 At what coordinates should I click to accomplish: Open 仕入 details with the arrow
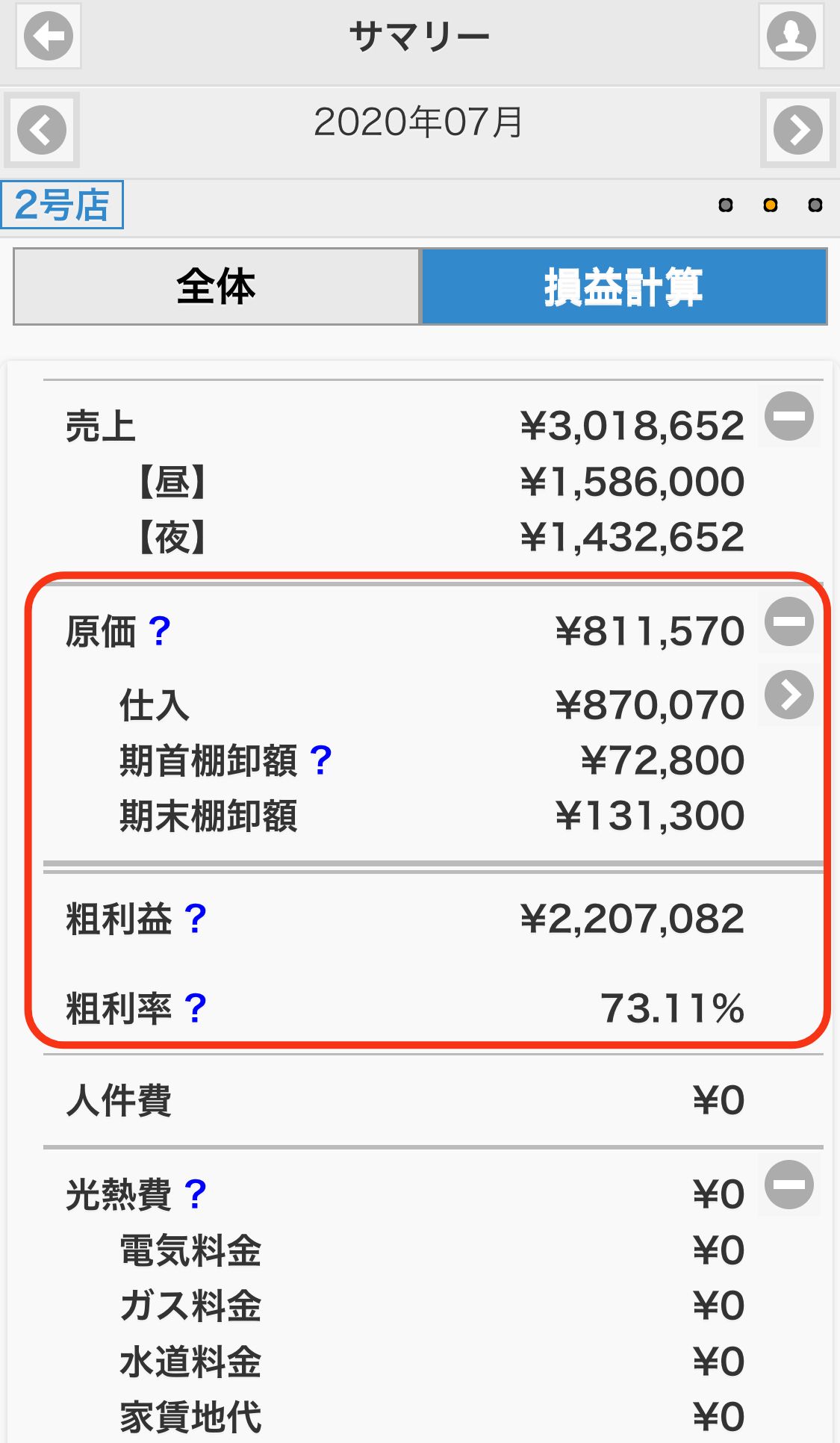[789, 695]
